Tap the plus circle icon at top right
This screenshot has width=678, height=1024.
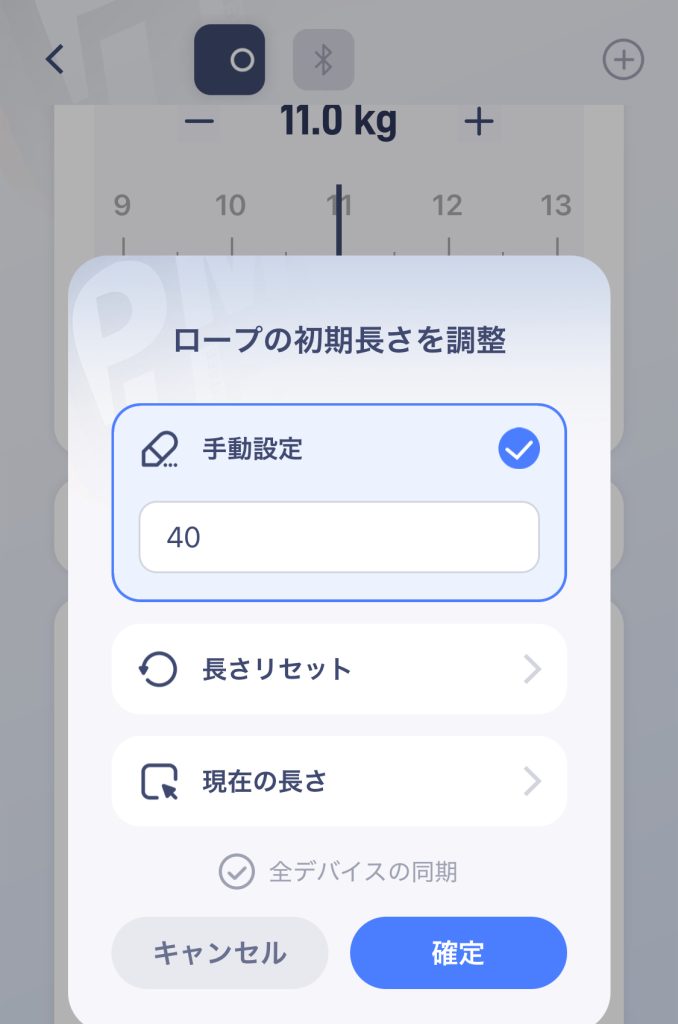pyautogui.click(x=623, y=60)
